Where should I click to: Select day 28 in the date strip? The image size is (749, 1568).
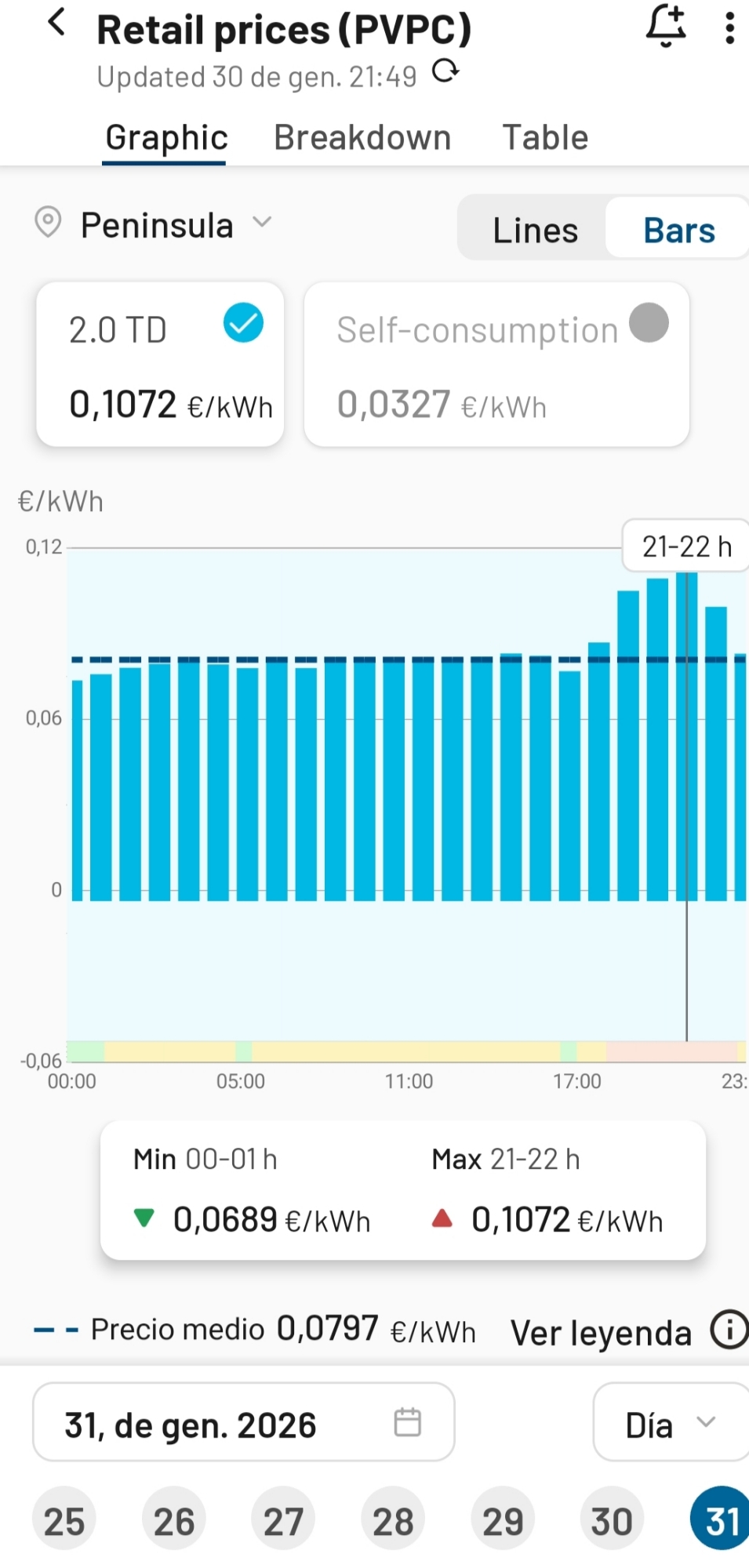pos(393,1522)
